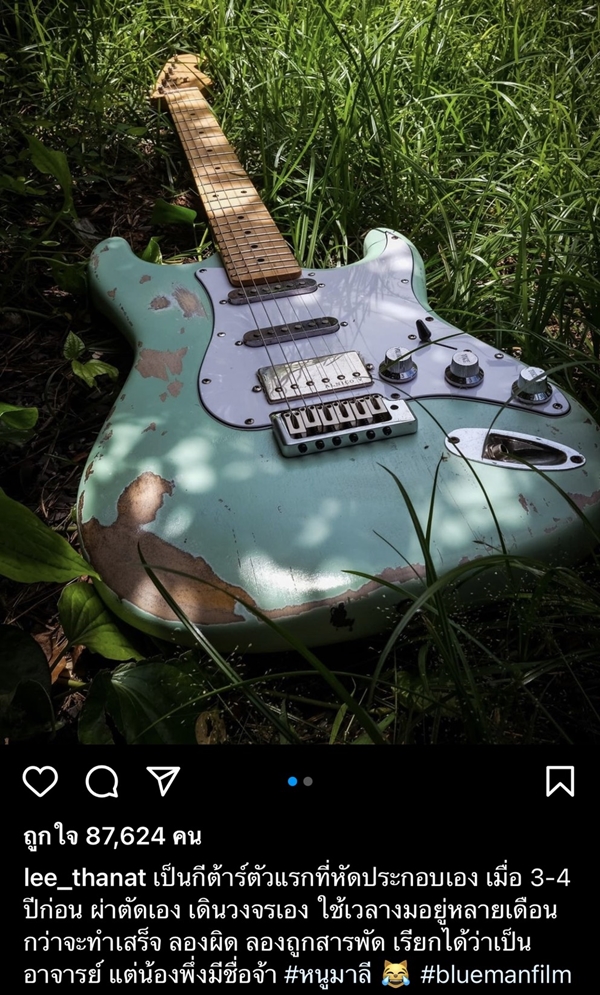Image resolution: width=600 pixels, height=995 pixels.
Task: Like the guitar post with the heart icon
Action: [40, 781]
